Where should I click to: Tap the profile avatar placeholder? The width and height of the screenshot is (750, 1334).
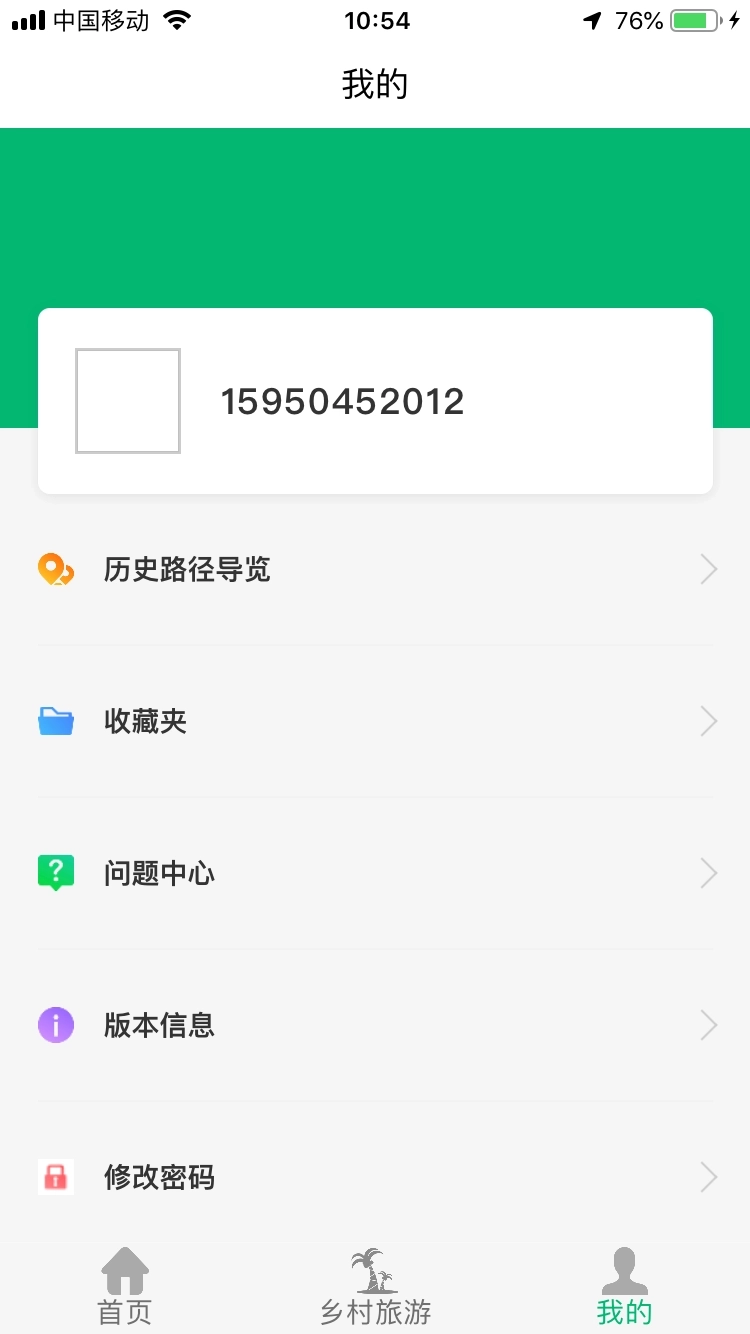(x=128, y=401)
